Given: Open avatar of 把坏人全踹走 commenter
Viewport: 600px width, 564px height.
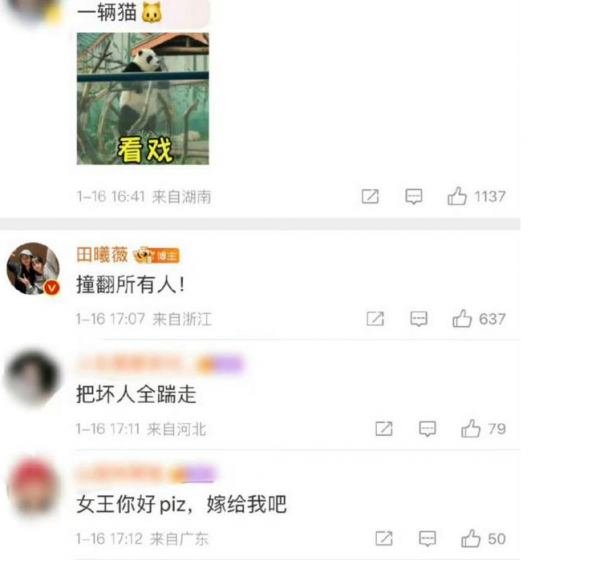Looking at the screenshot, I should point(33,378).
